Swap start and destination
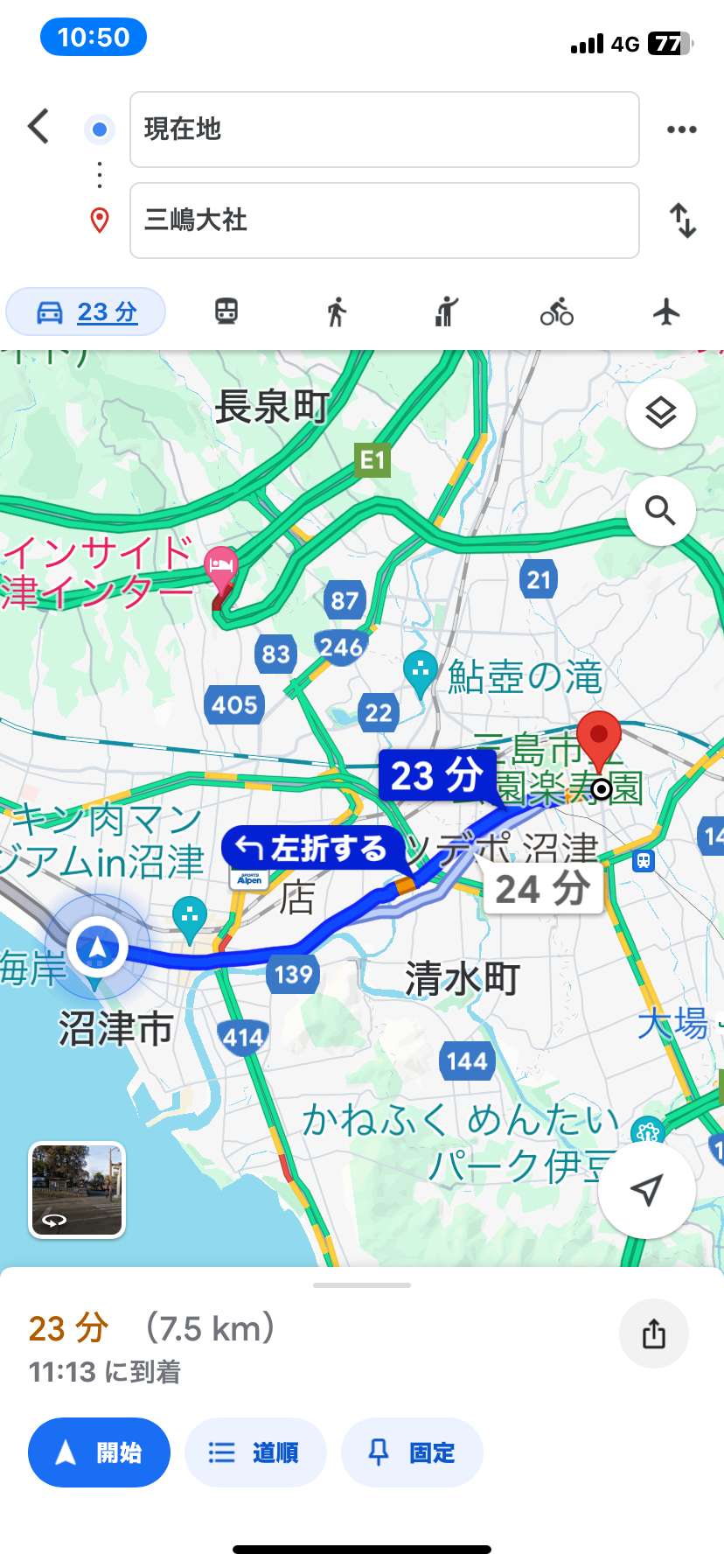This screenshot has width=724, height=1568. [x=683, y=220]
